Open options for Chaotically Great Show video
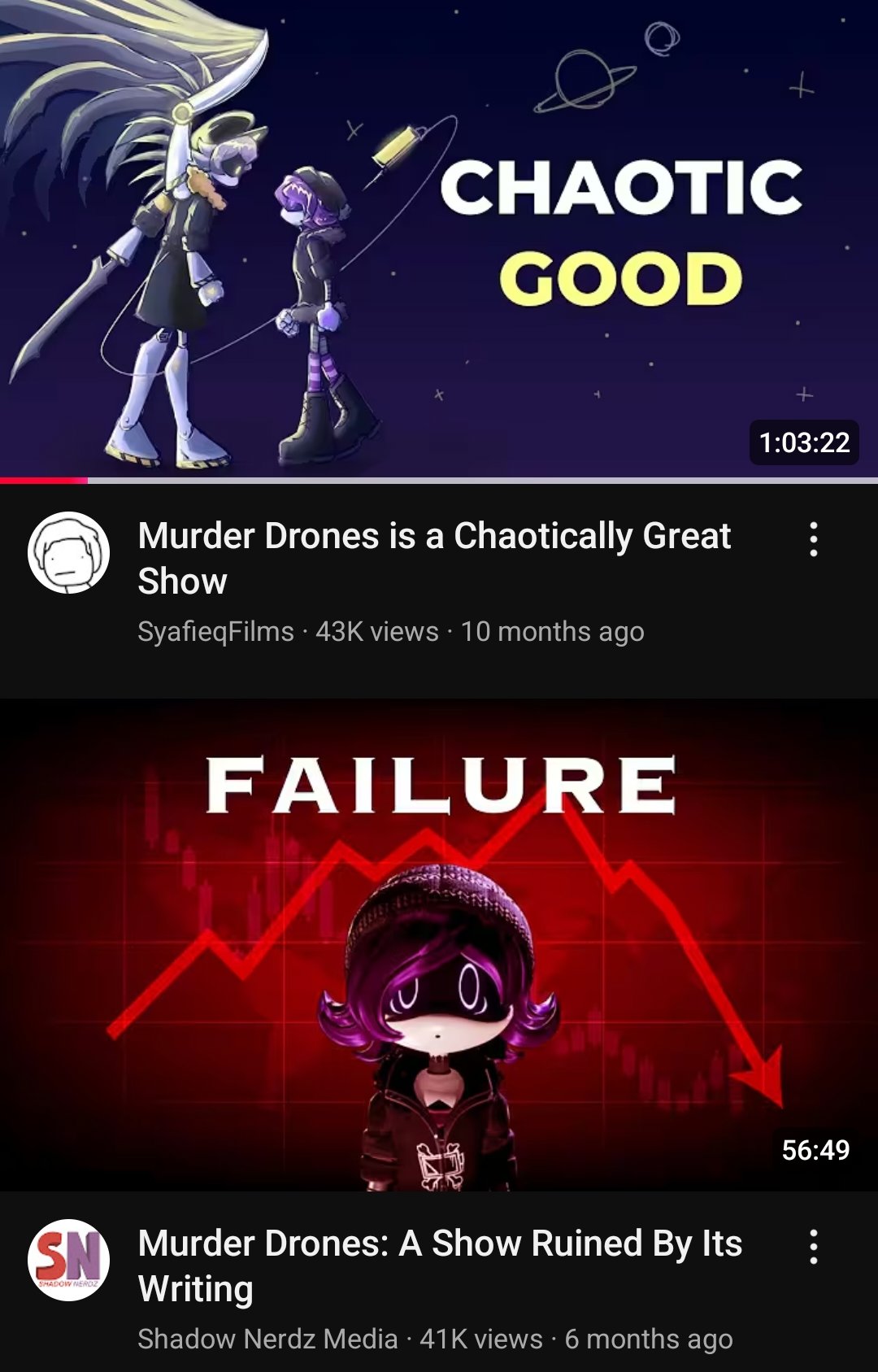 pyautogui.click(x=813, y=539)
